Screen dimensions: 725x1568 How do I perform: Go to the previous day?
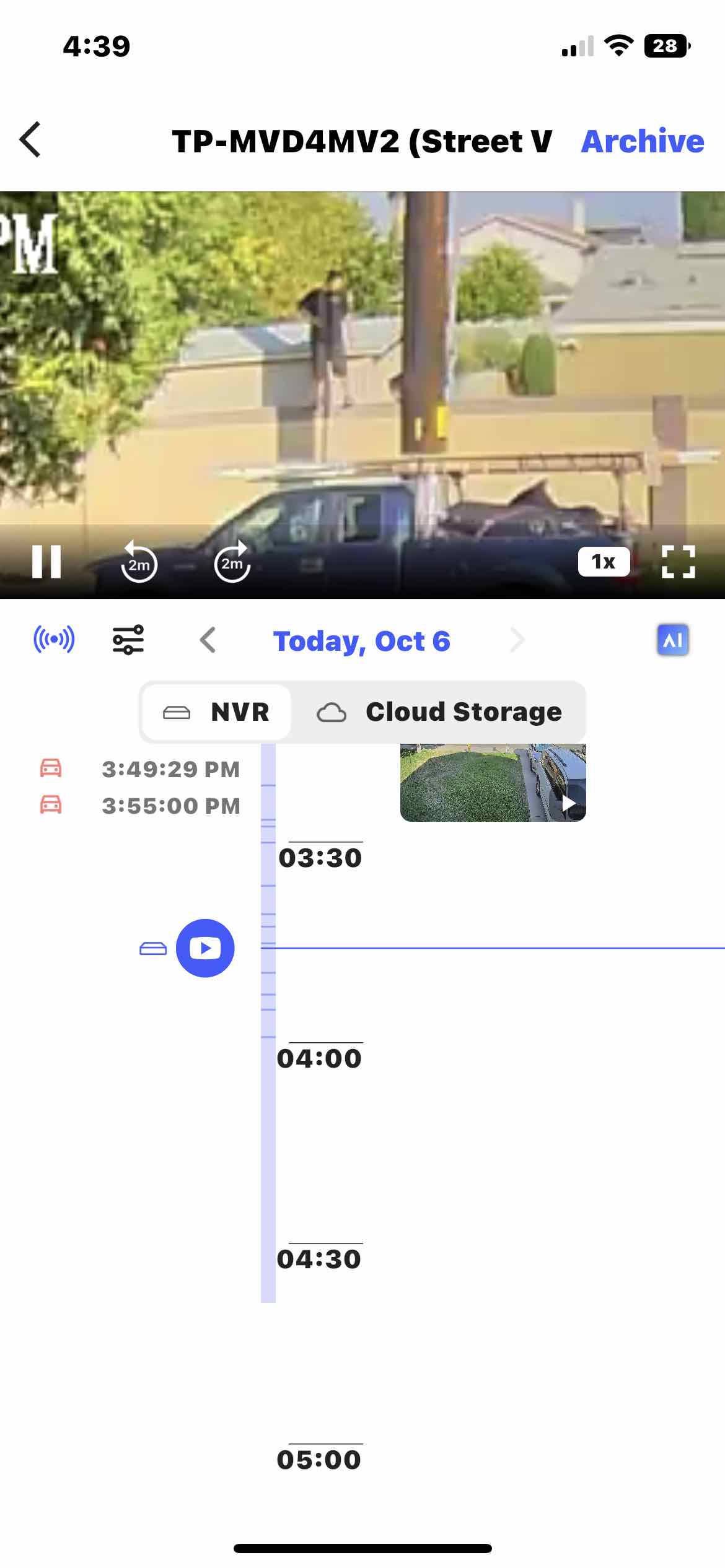[208, 640]
